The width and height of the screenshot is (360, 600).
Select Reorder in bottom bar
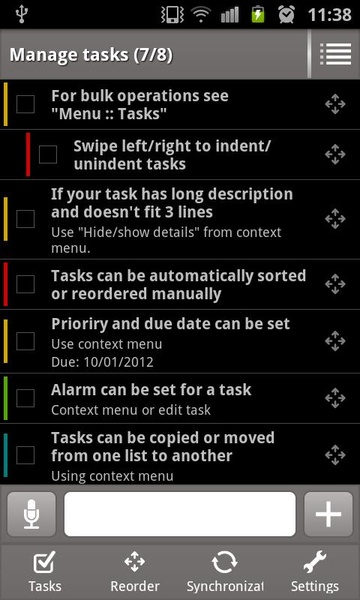pos(135,572)
